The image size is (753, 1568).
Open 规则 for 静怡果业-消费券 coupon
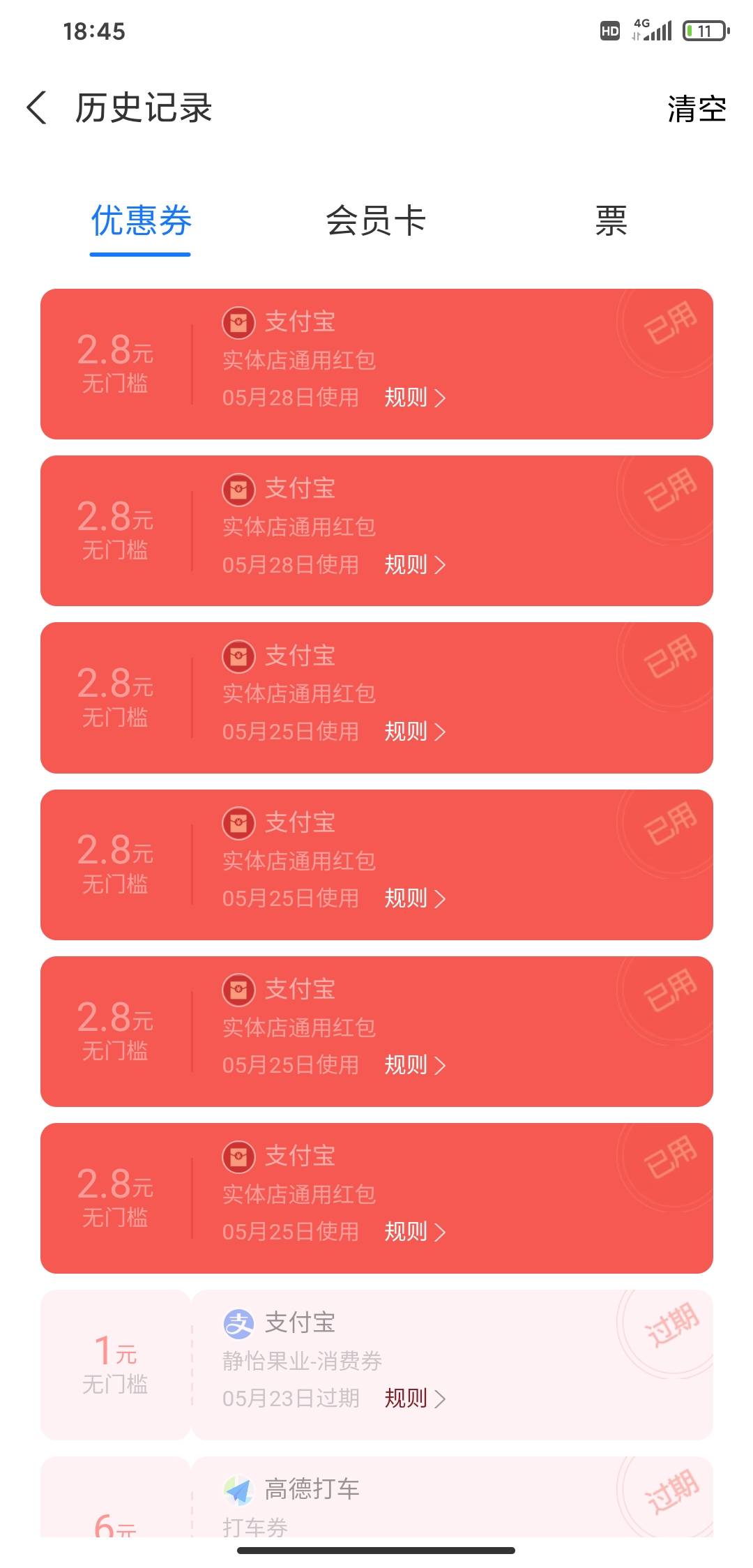[415, 1398]
